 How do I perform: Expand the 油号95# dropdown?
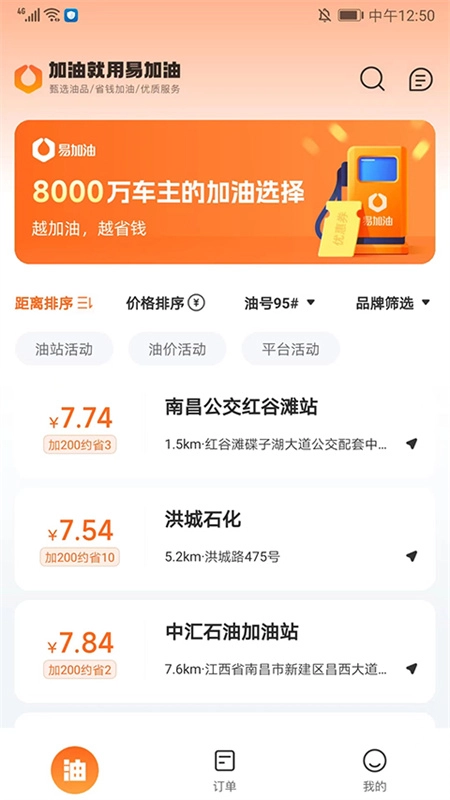[280, 304]
